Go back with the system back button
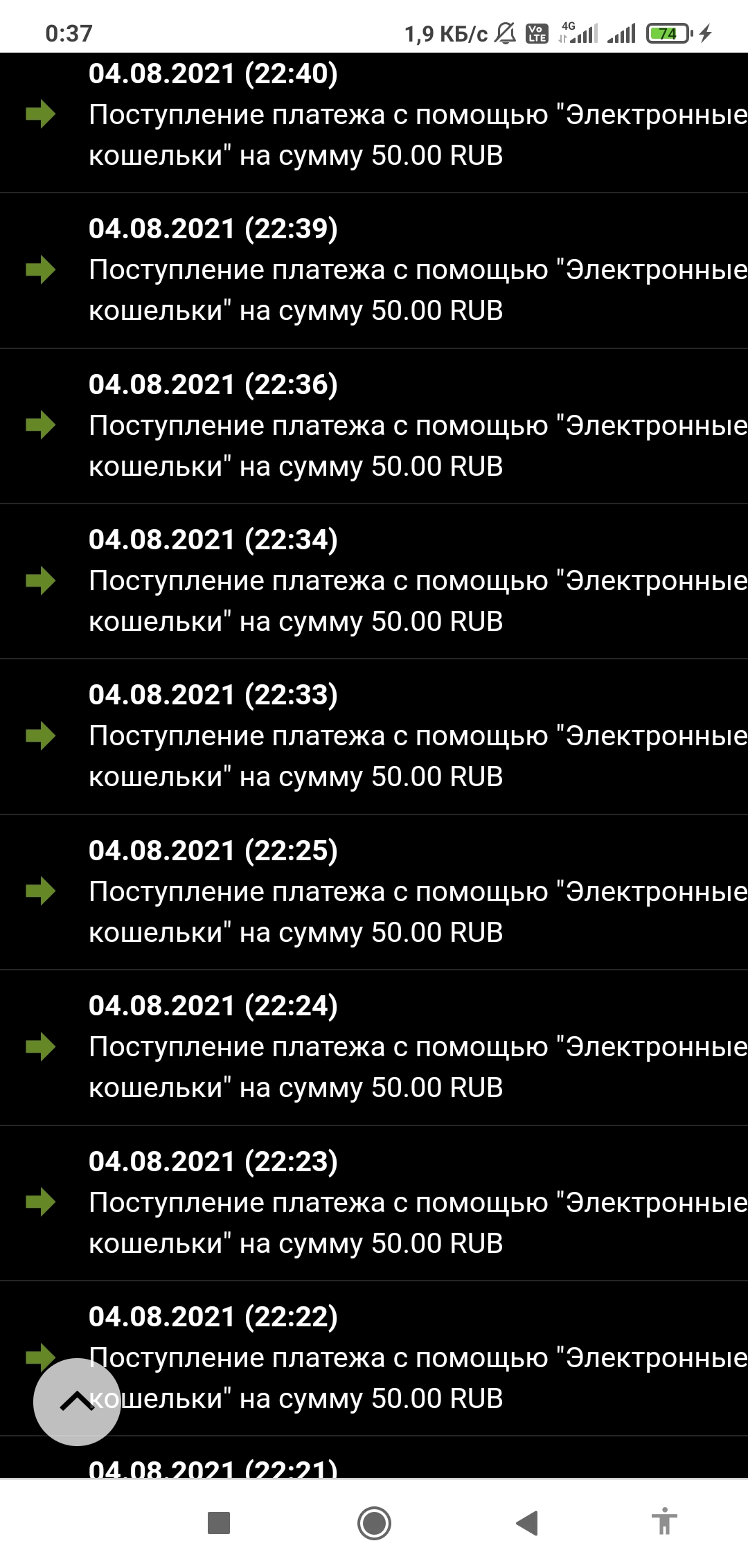 [528, 1523]
